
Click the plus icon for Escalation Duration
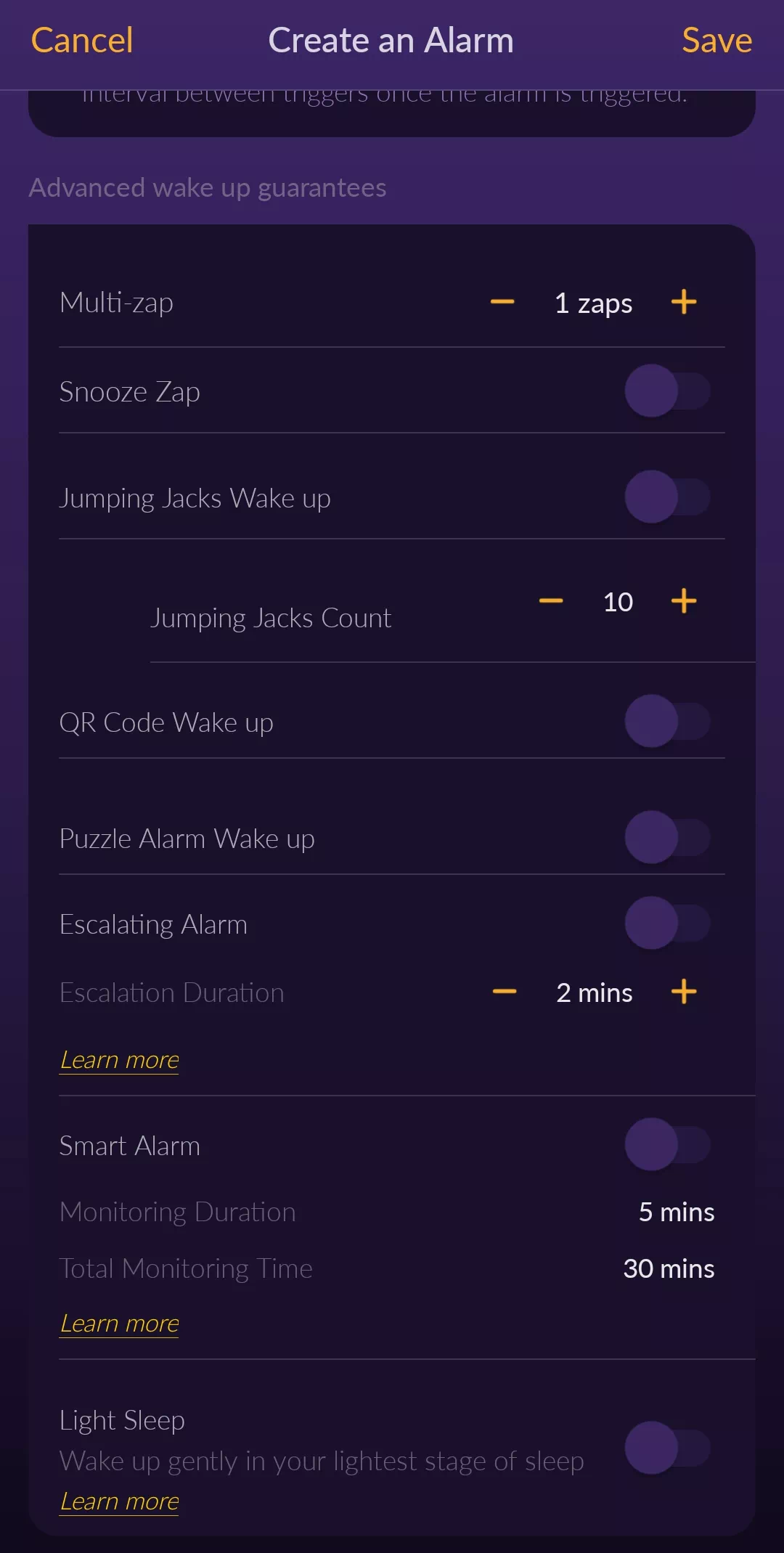tap(683, 991)
